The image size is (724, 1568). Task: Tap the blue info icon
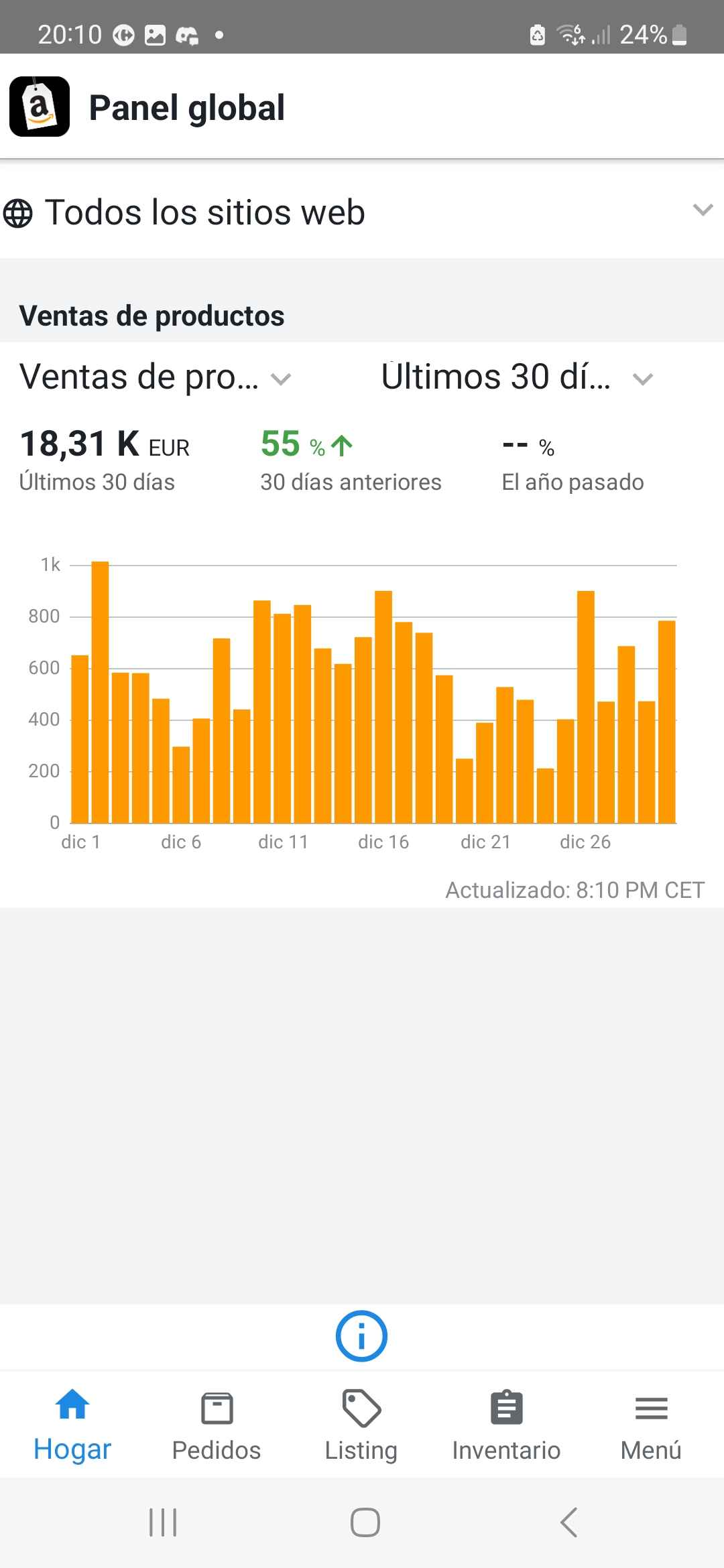pos(361,1336)
